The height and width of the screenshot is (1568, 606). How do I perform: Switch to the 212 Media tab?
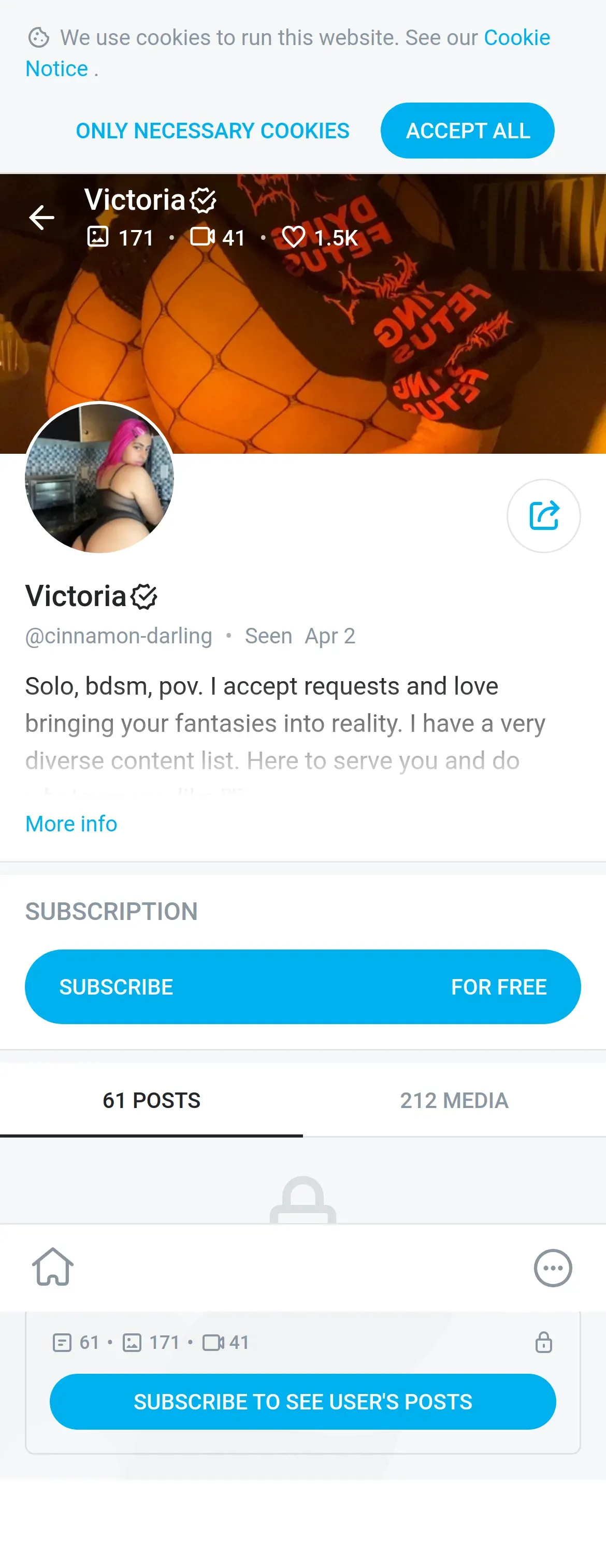(x=454, y=1101)
